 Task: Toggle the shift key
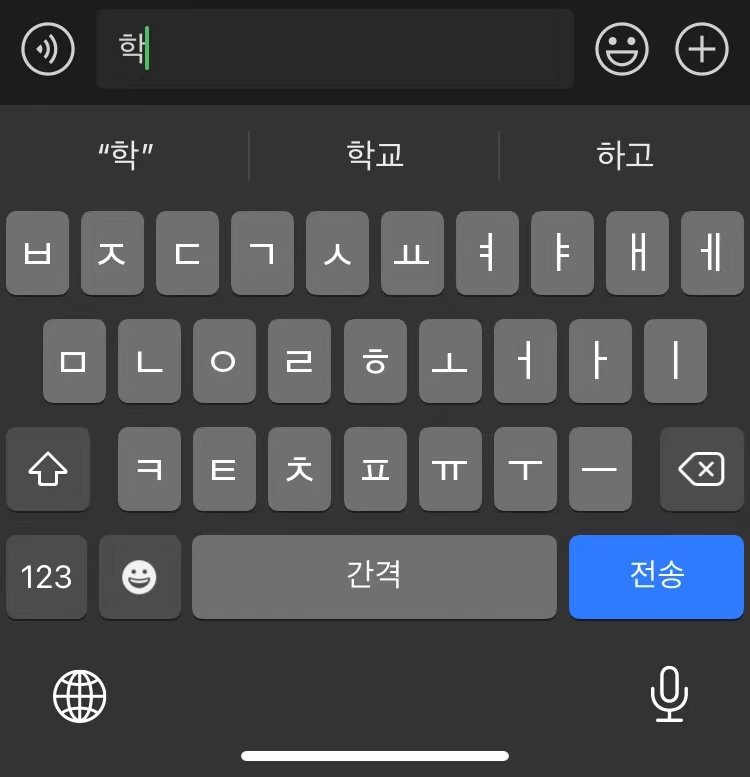48,469
